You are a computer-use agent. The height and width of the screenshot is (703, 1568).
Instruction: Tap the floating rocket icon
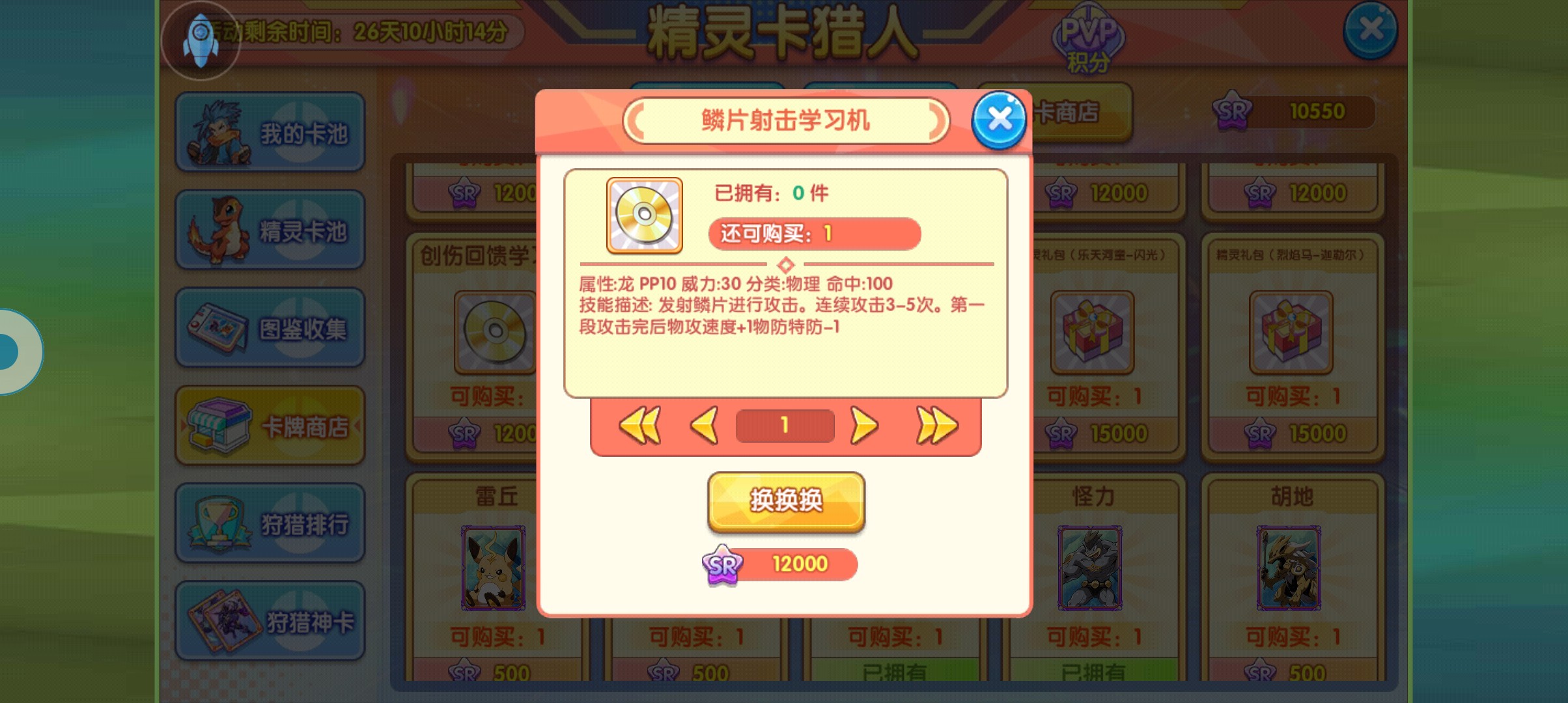(x=201, y=40)
